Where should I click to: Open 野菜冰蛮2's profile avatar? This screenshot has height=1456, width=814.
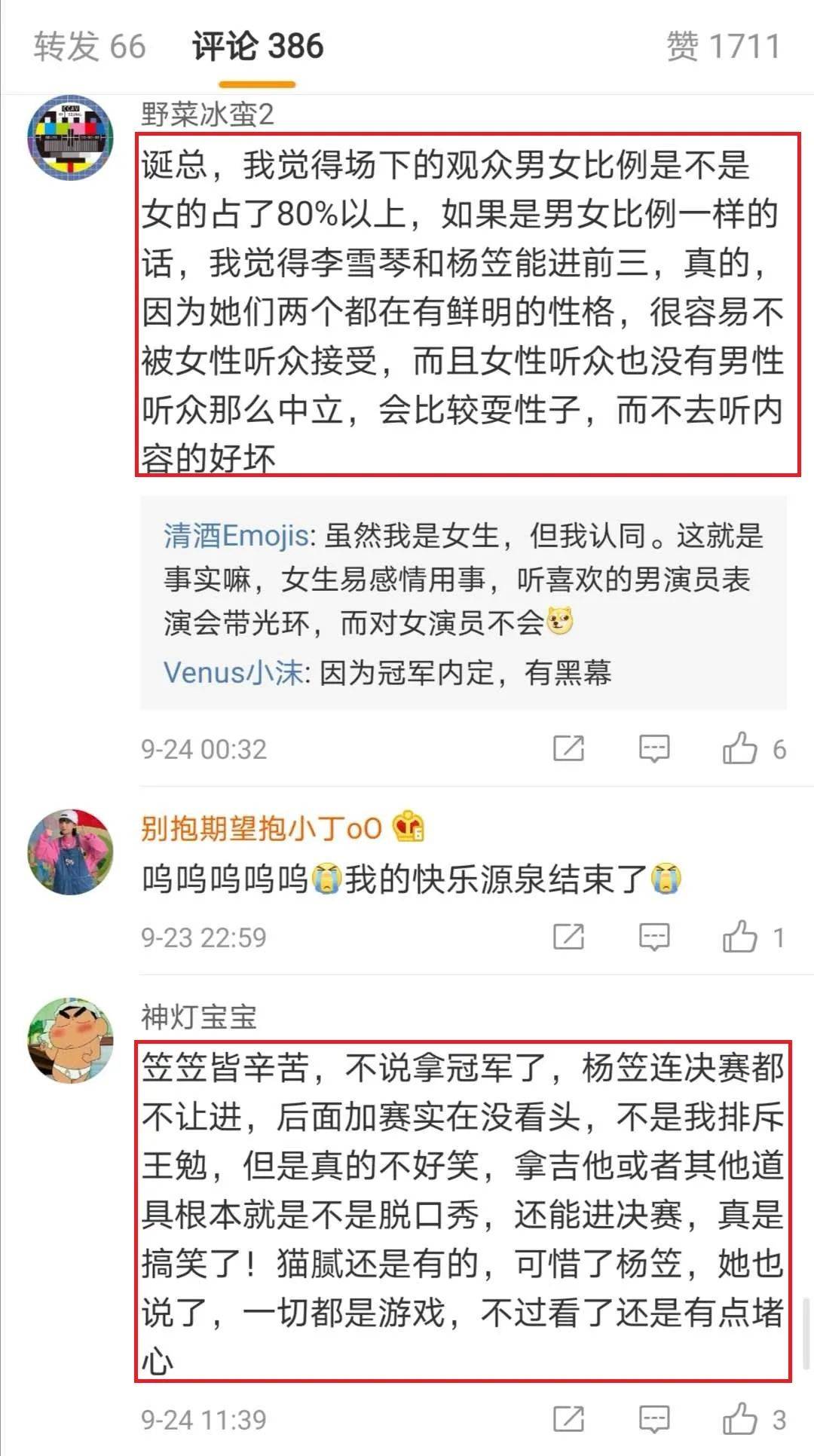[70, 138]
